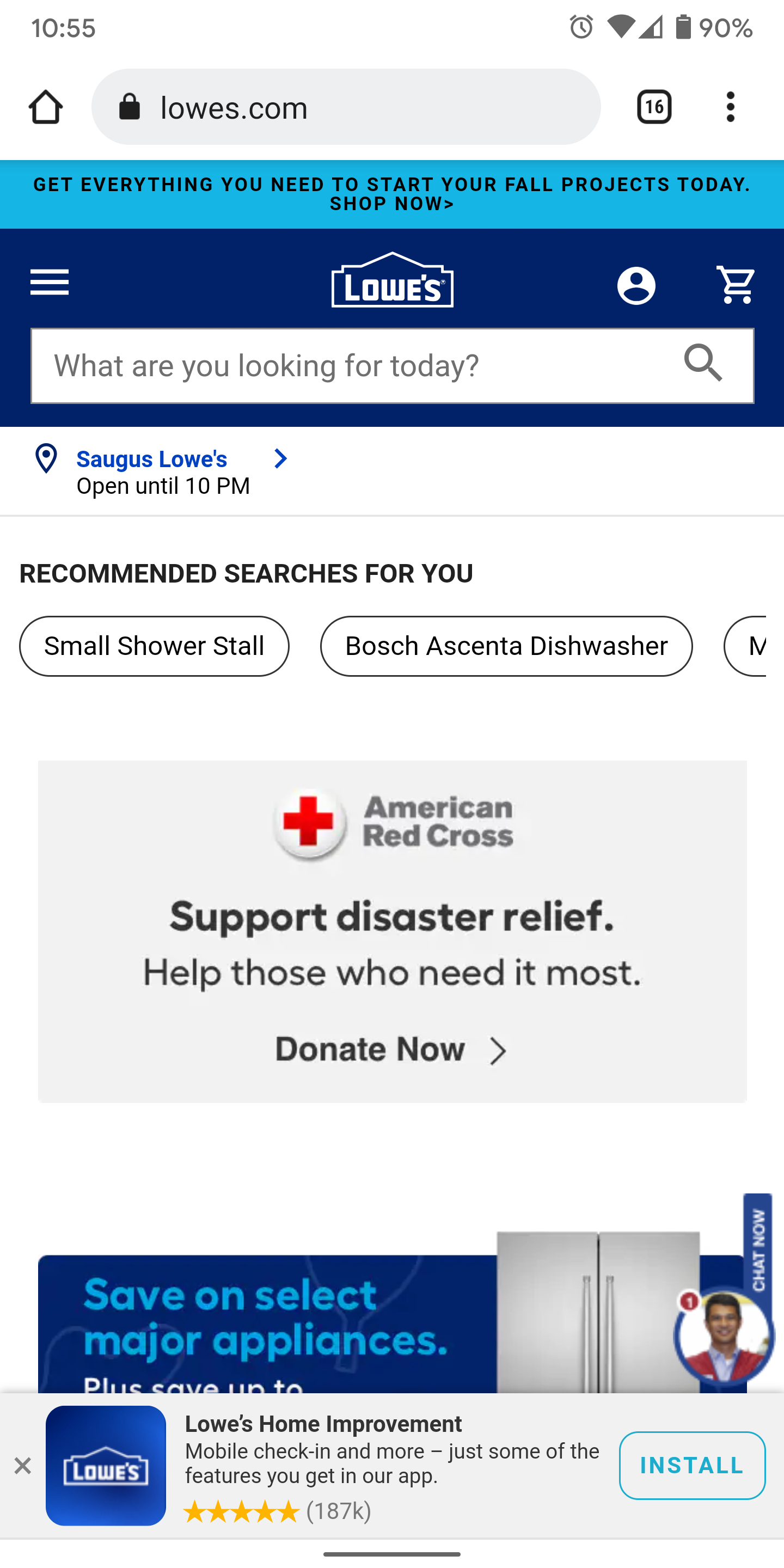Tap the lowes.com address bar
Image resolution: width=784 pixels, height=1568 pixels.
pos(346,107)
